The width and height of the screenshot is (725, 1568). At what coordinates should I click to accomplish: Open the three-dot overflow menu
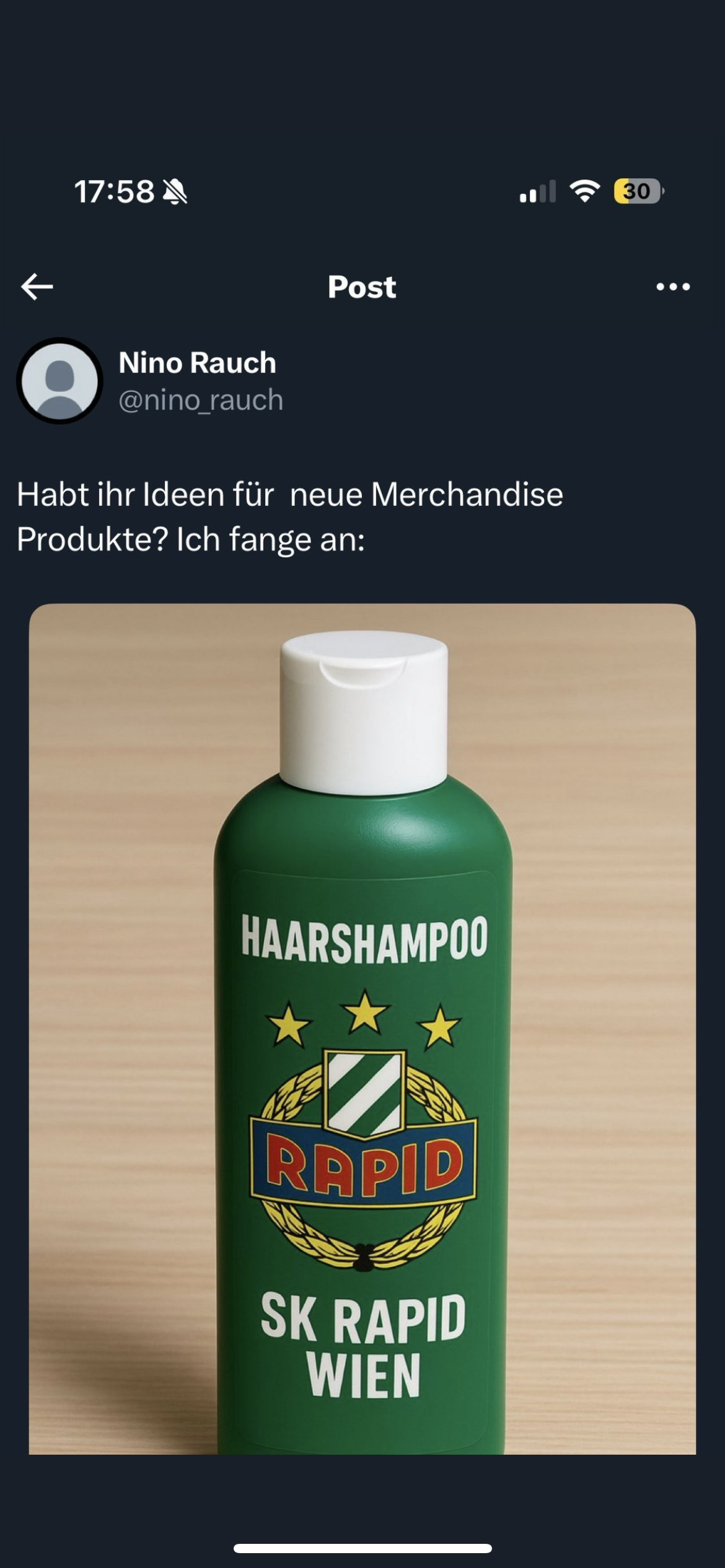point(673,287)
